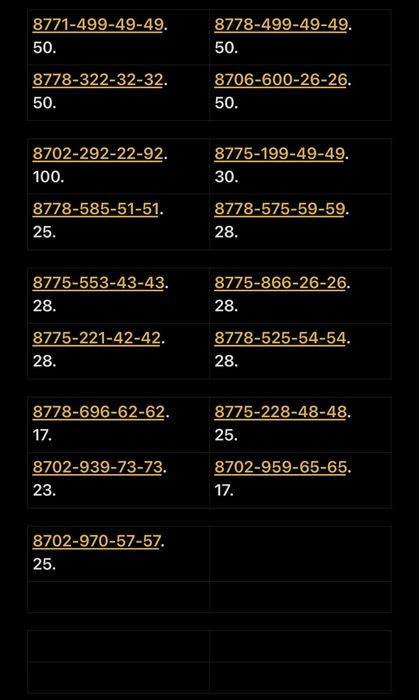
Task: Call 8778-575-59-59 via its link
Action: click(x=279, y=208)
